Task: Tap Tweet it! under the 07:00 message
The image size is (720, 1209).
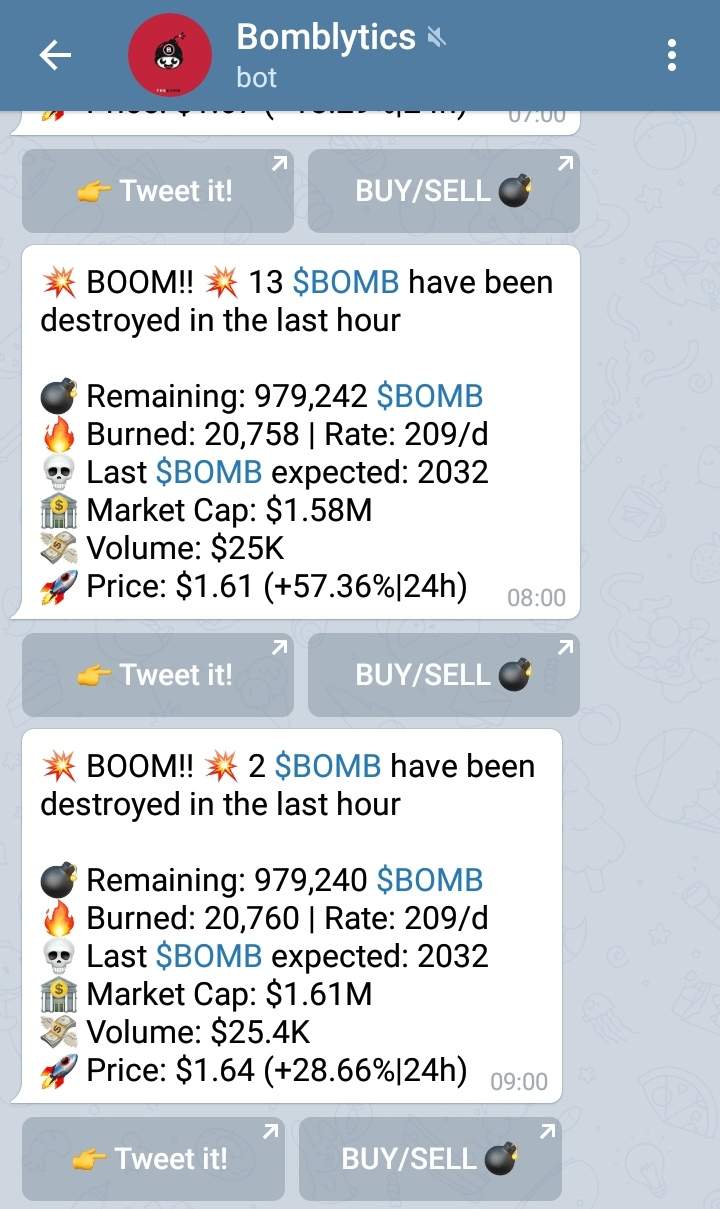Action: pyautogui.click(x=157, y=191)
